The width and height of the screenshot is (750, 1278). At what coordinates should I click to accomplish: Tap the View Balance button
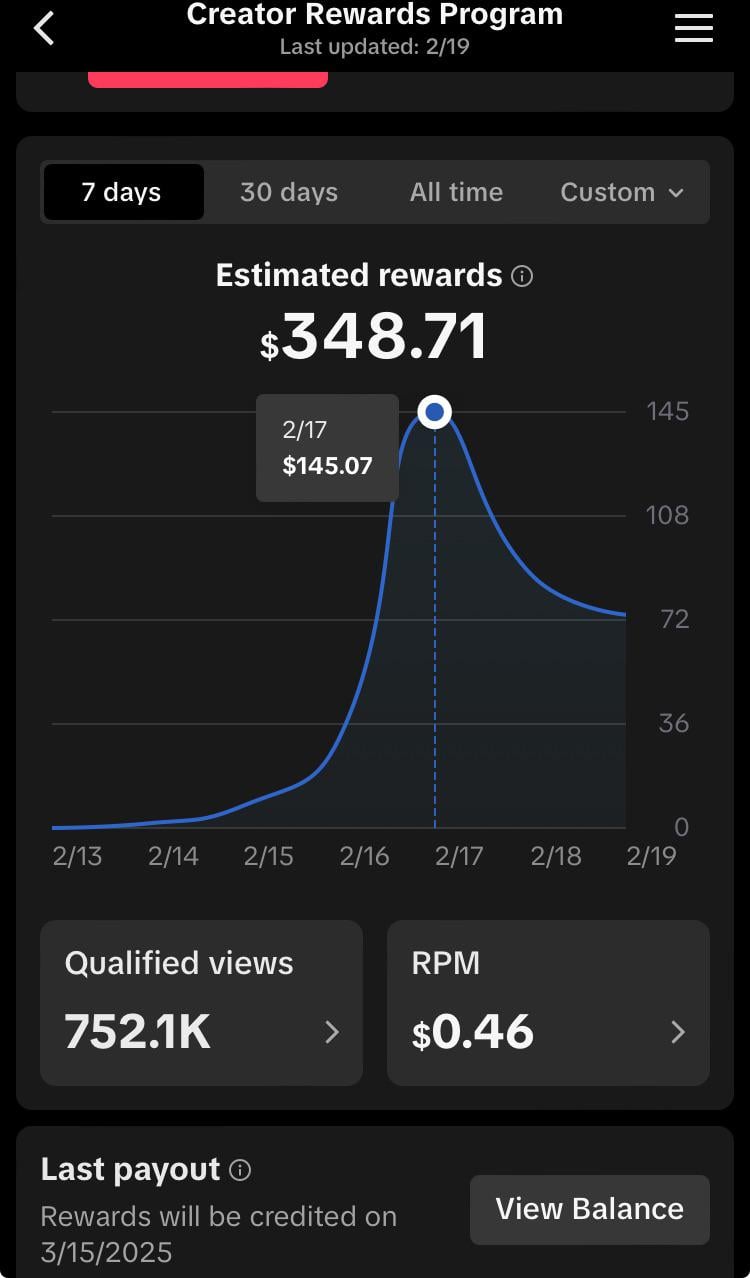589,1209
